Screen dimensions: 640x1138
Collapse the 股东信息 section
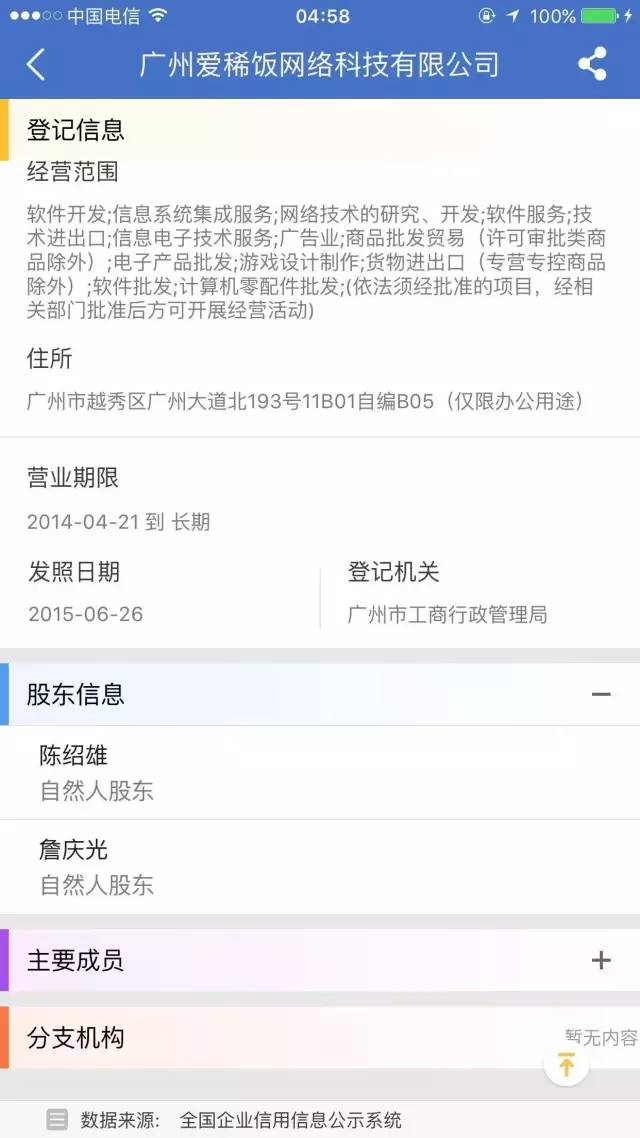(x=600, y=694)
